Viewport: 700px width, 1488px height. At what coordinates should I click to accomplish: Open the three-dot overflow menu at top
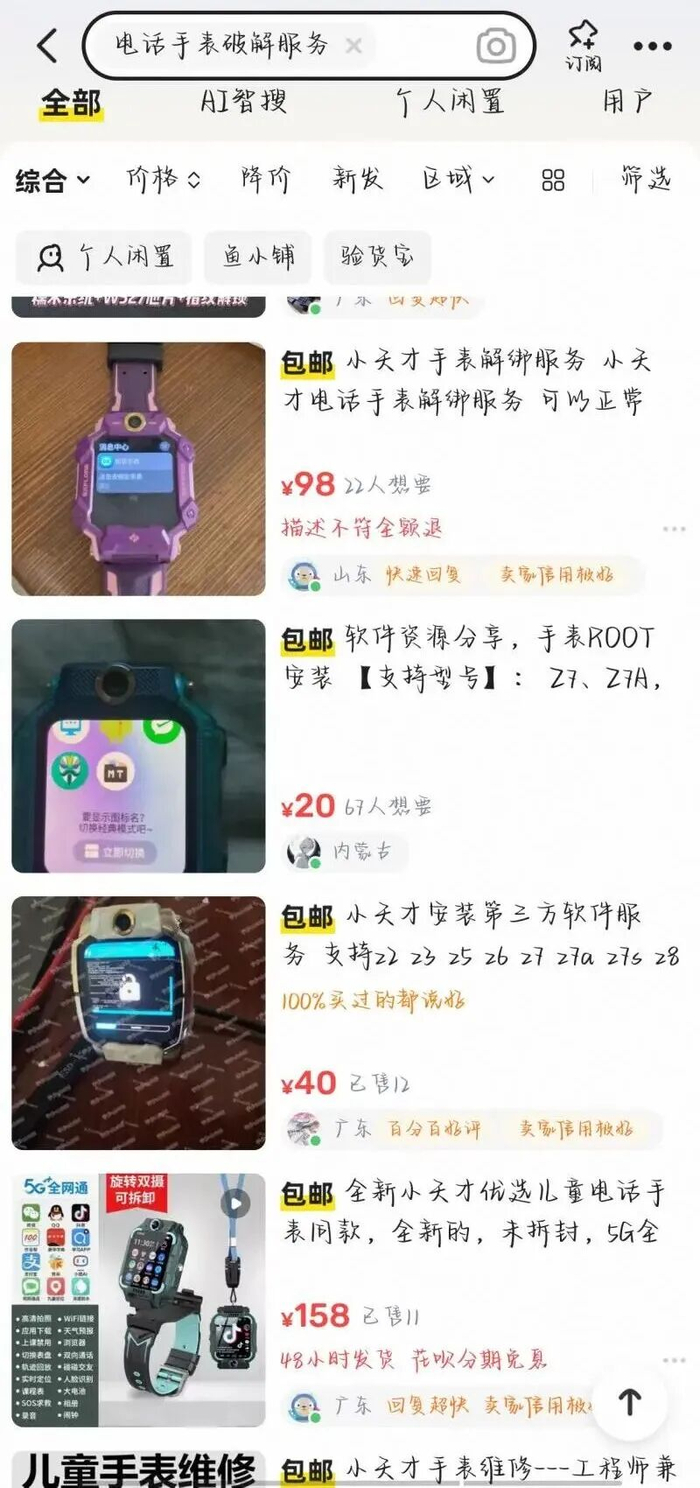[x=652, y=46]
